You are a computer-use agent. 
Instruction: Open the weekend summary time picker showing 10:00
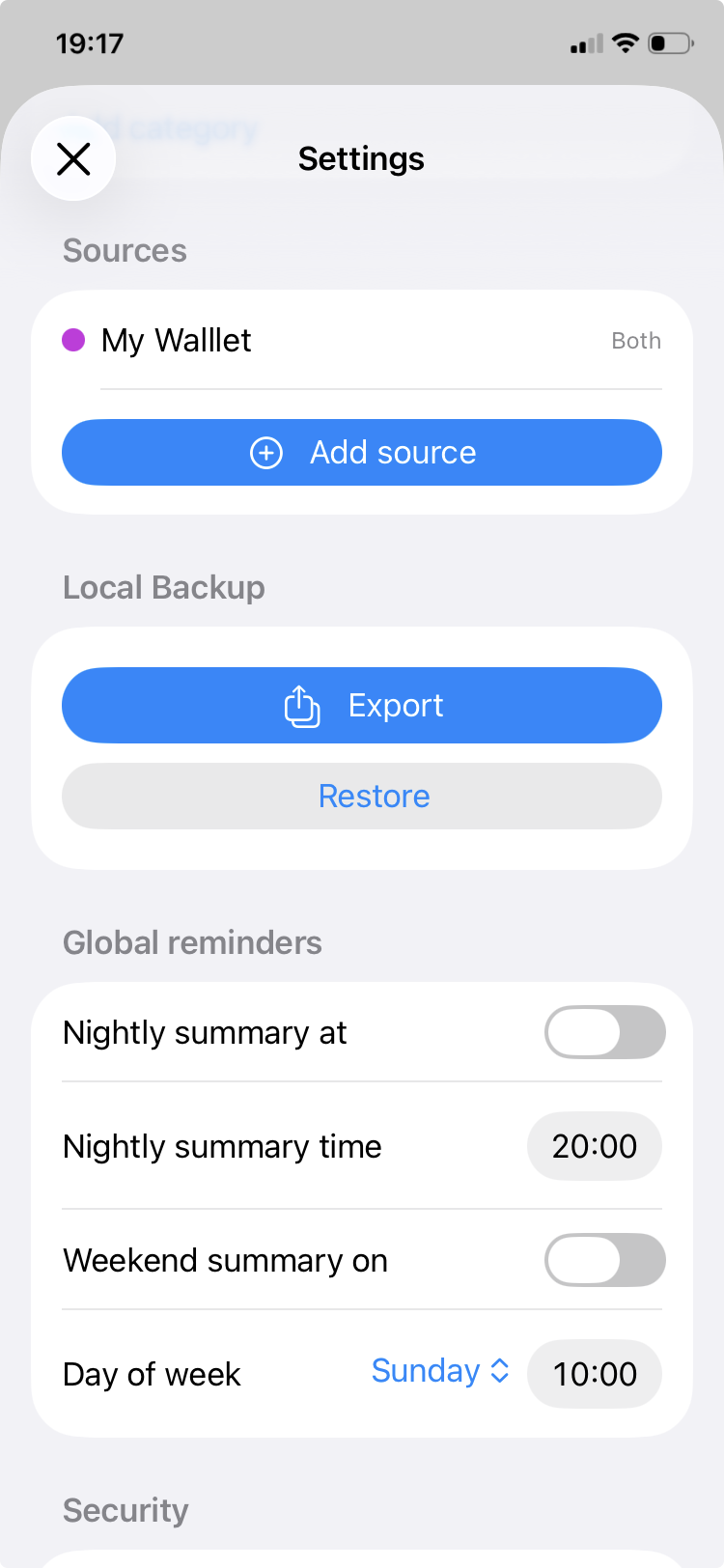click(595, 1373)
